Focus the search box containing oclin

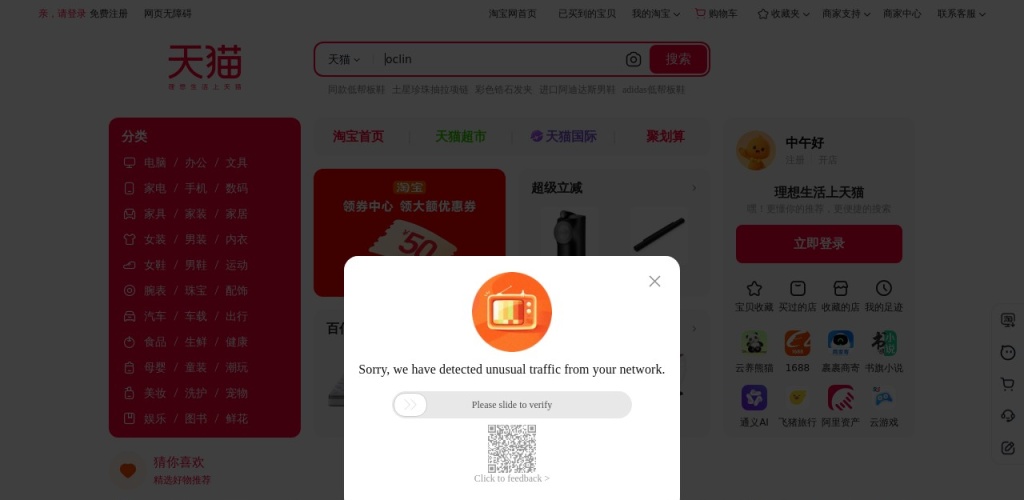[x=500, y=59]
